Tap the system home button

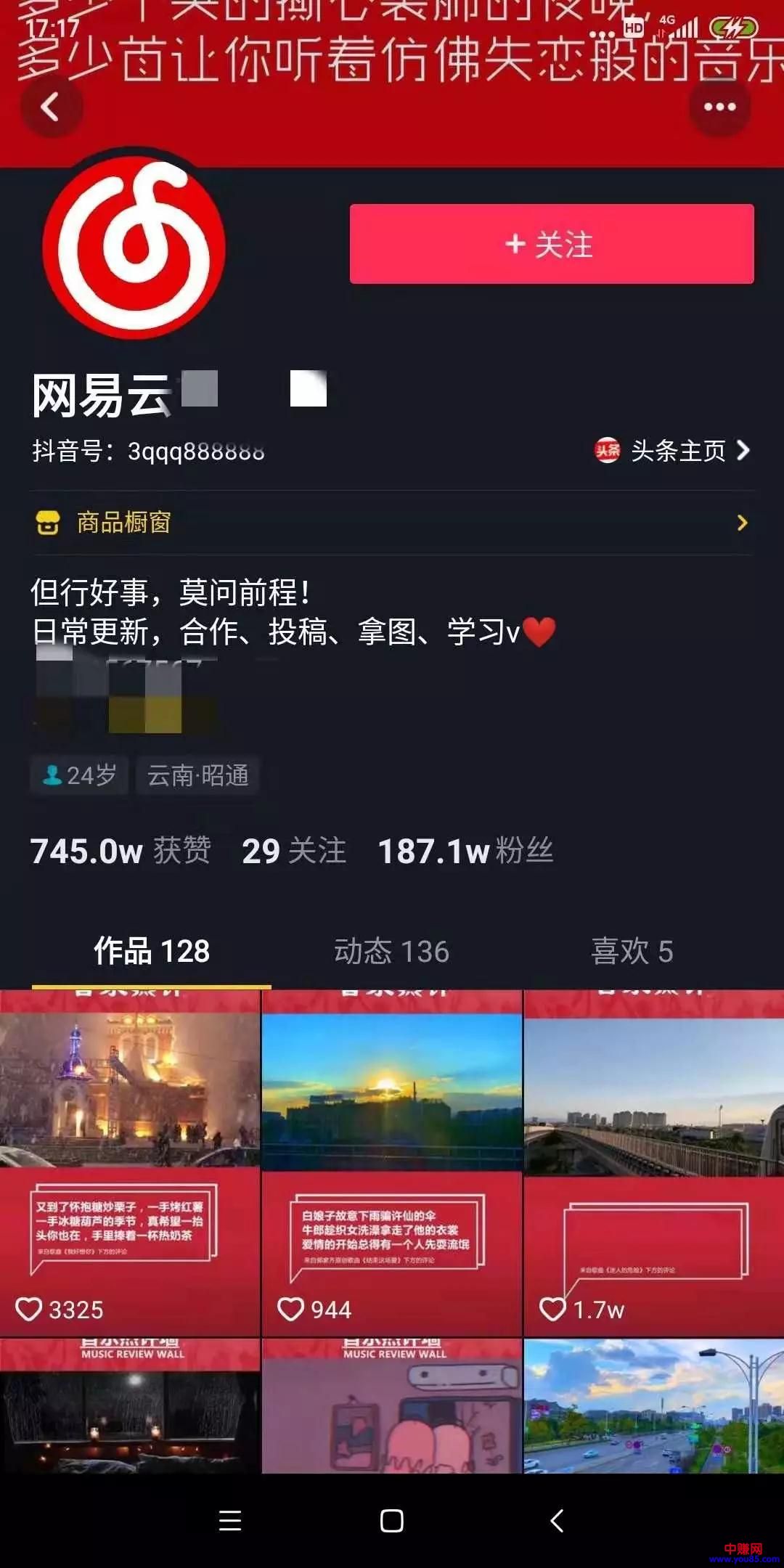coord(391,1520)
